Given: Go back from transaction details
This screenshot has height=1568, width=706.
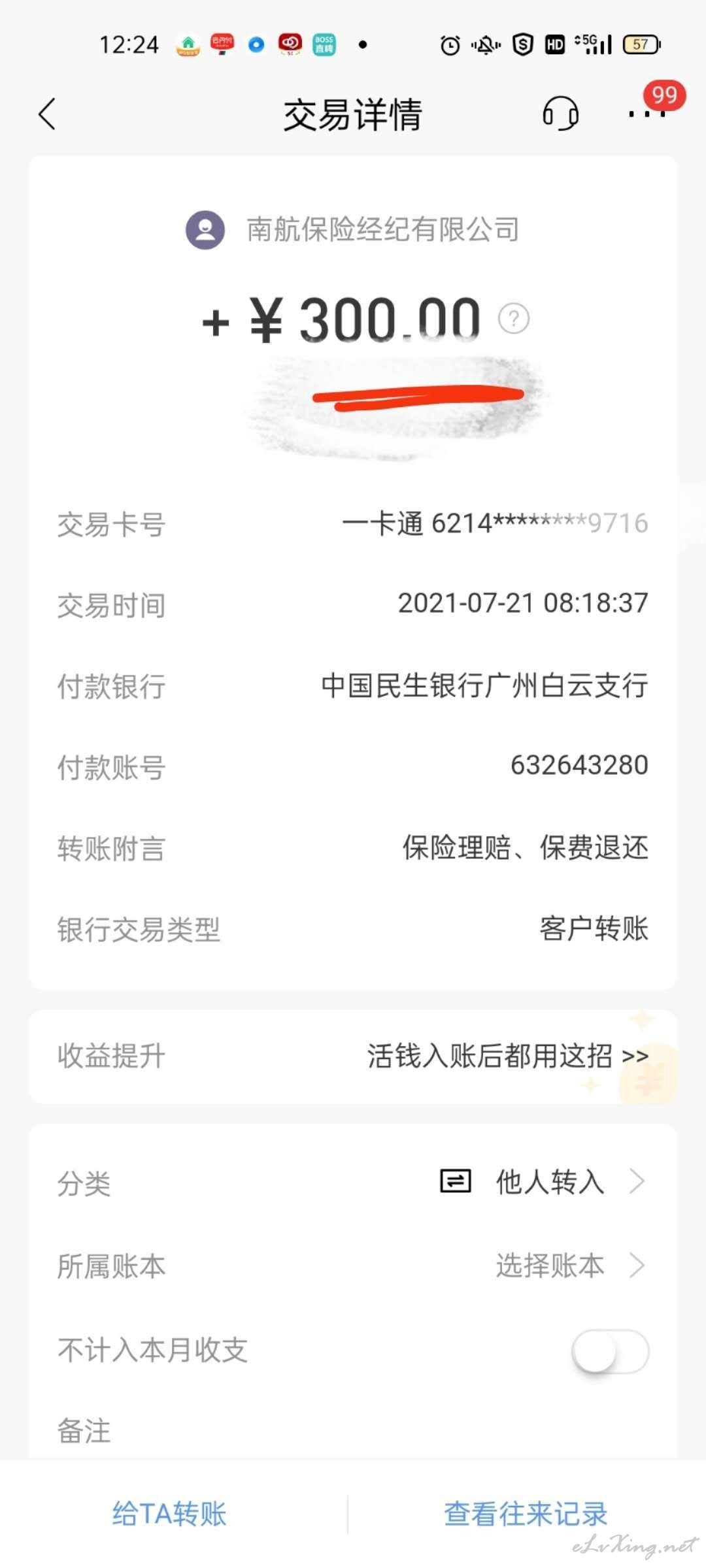Looking at the screenshot, I should 47,114.
